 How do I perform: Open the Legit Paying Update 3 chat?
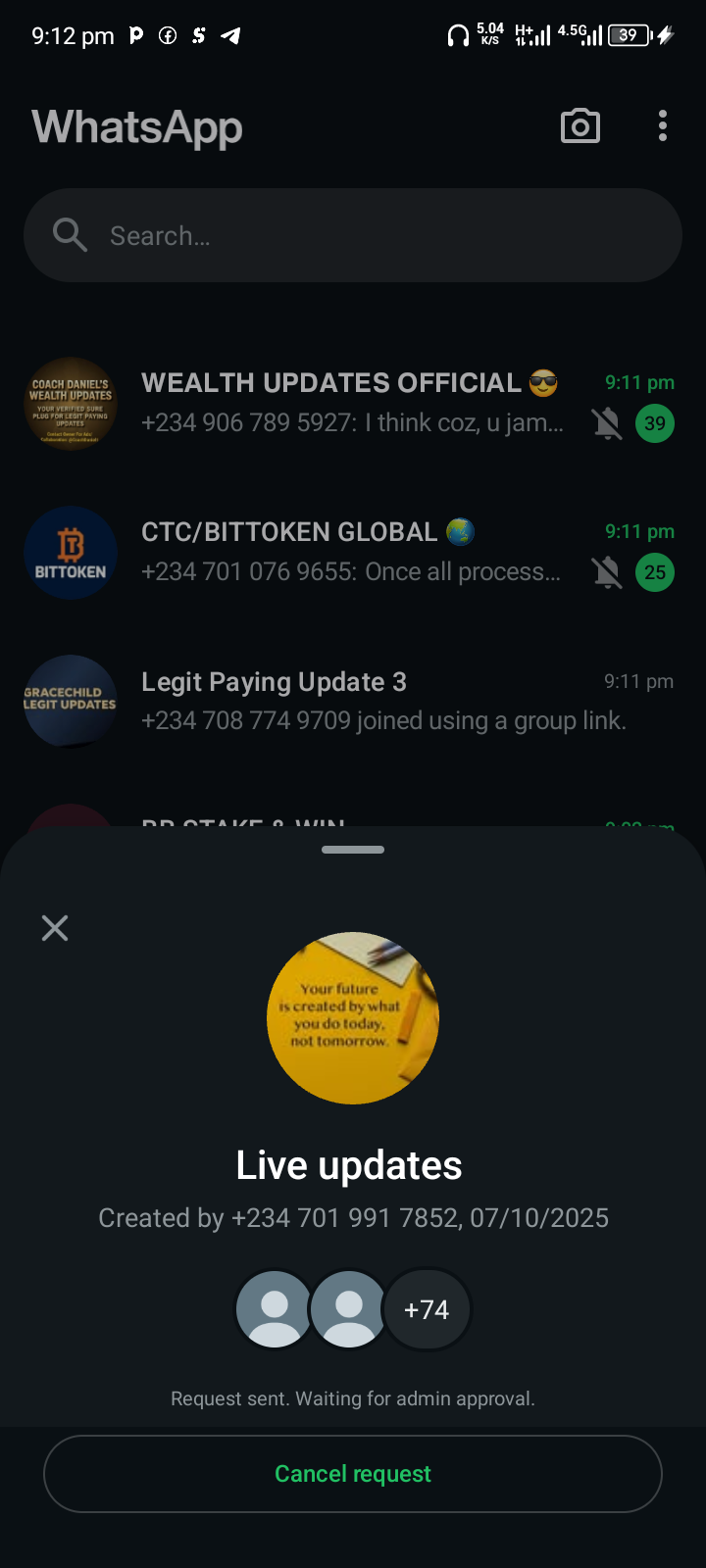point(353,701)
